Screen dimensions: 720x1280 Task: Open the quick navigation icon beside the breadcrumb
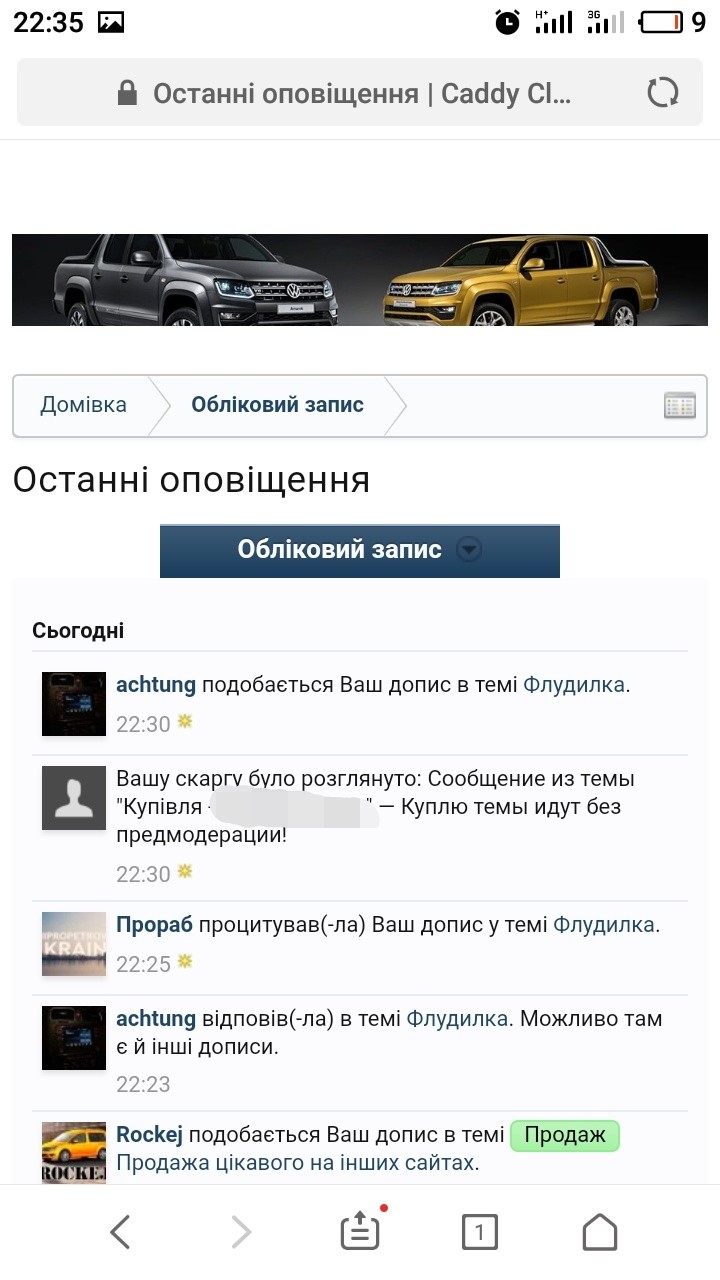679,405
